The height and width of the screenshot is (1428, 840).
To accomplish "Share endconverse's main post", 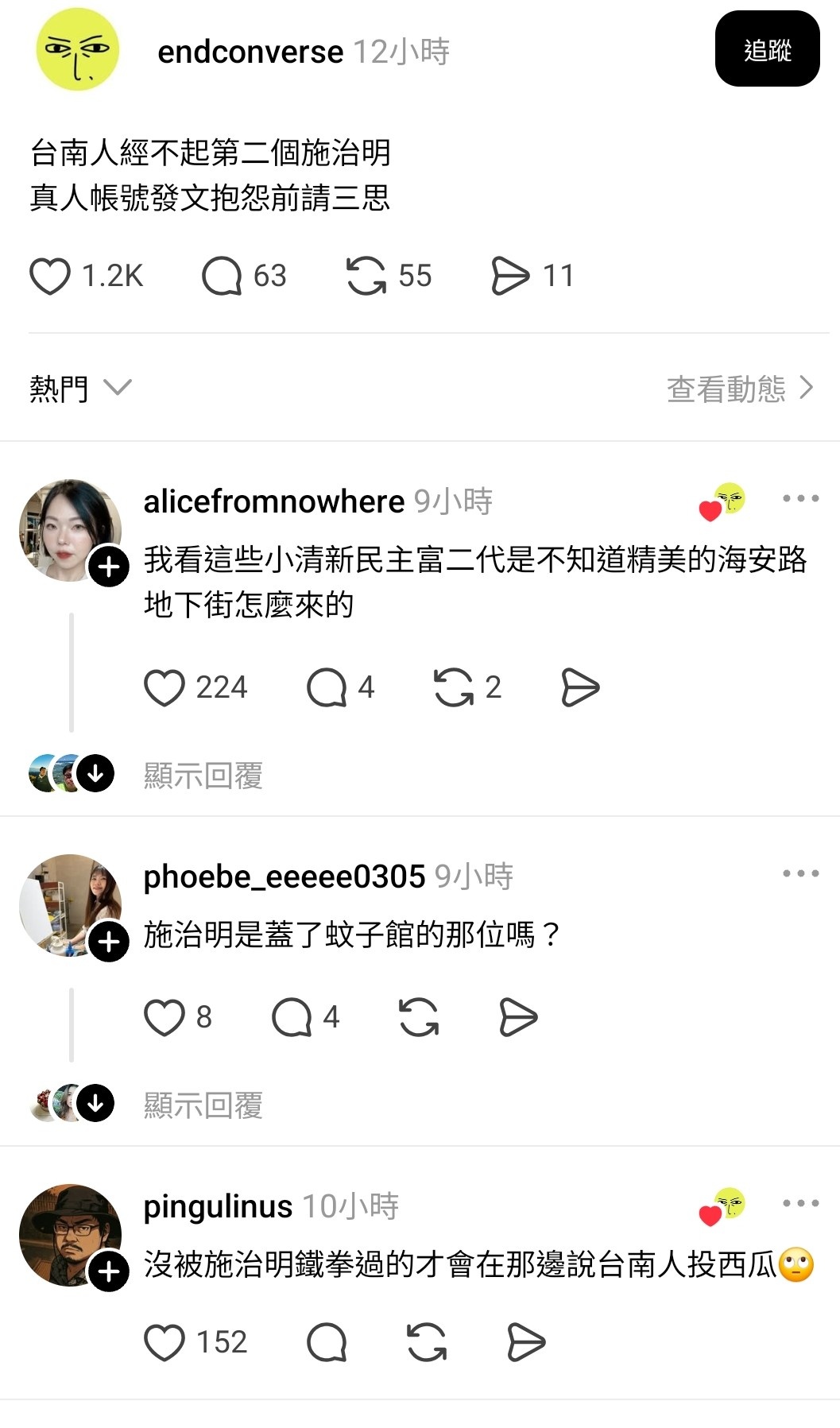I will [x=510, y=276].
